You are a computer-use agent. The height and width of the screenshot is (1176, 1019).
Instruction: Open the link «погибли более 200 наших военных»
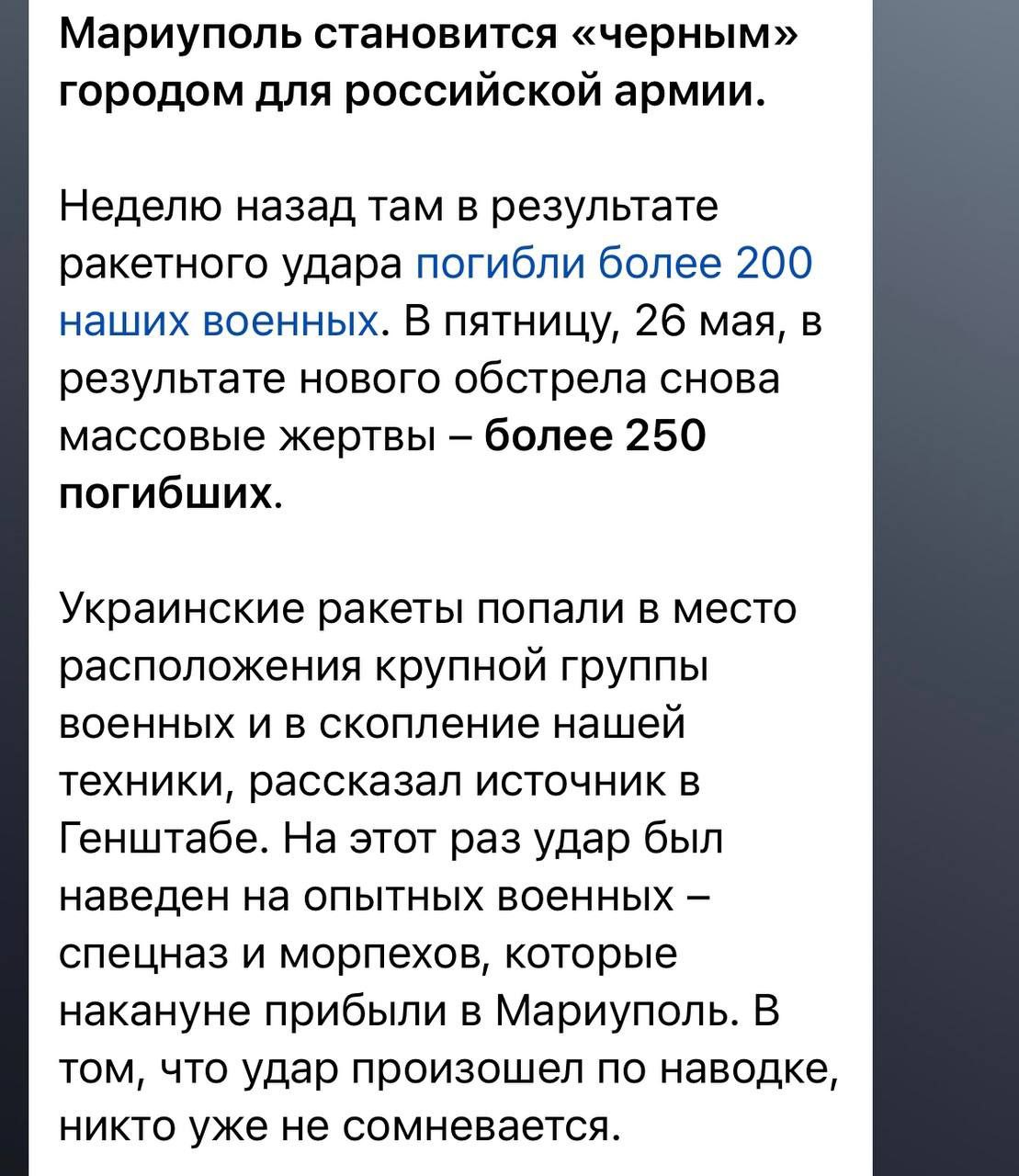click(614, 264)
